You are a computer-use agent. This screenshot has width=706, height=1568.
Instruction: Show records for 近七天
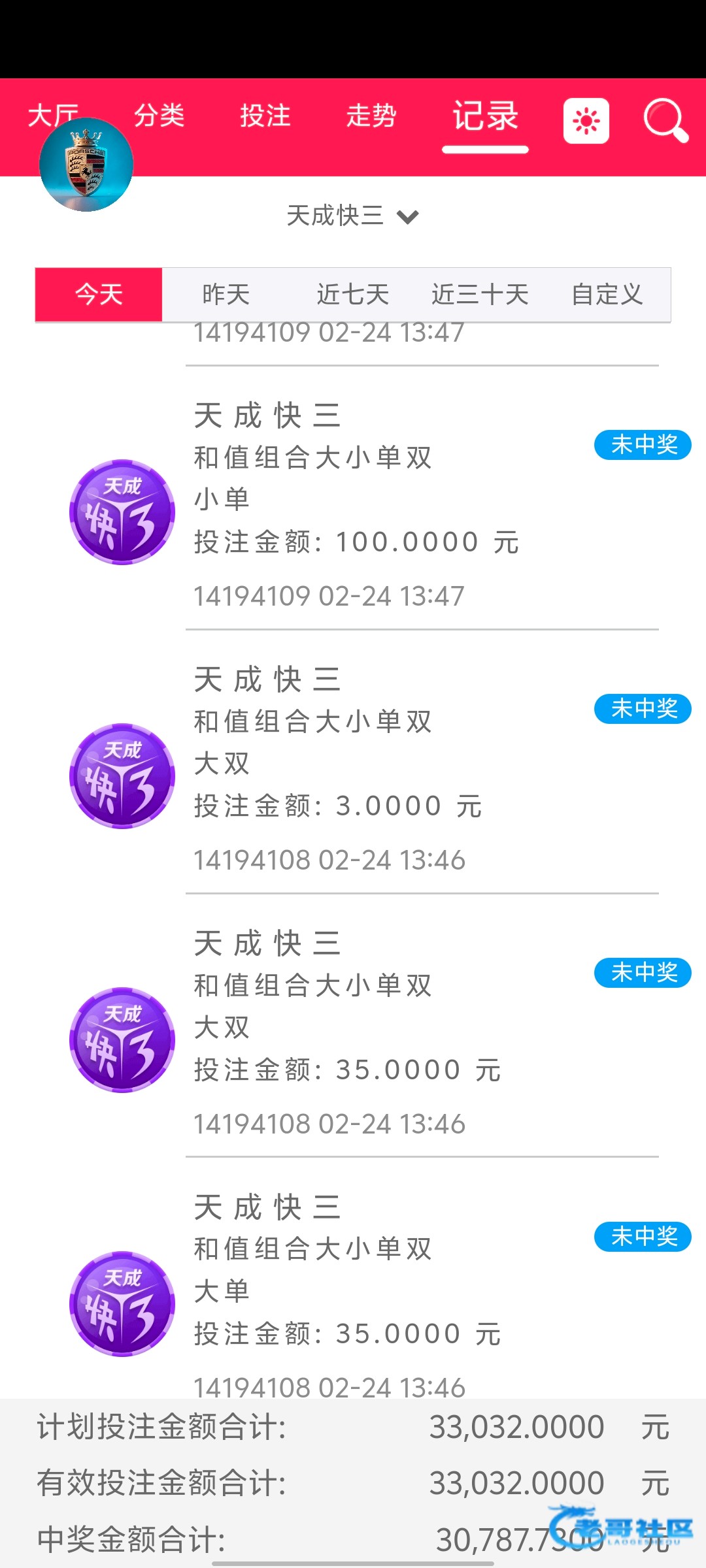pos(353,295)
